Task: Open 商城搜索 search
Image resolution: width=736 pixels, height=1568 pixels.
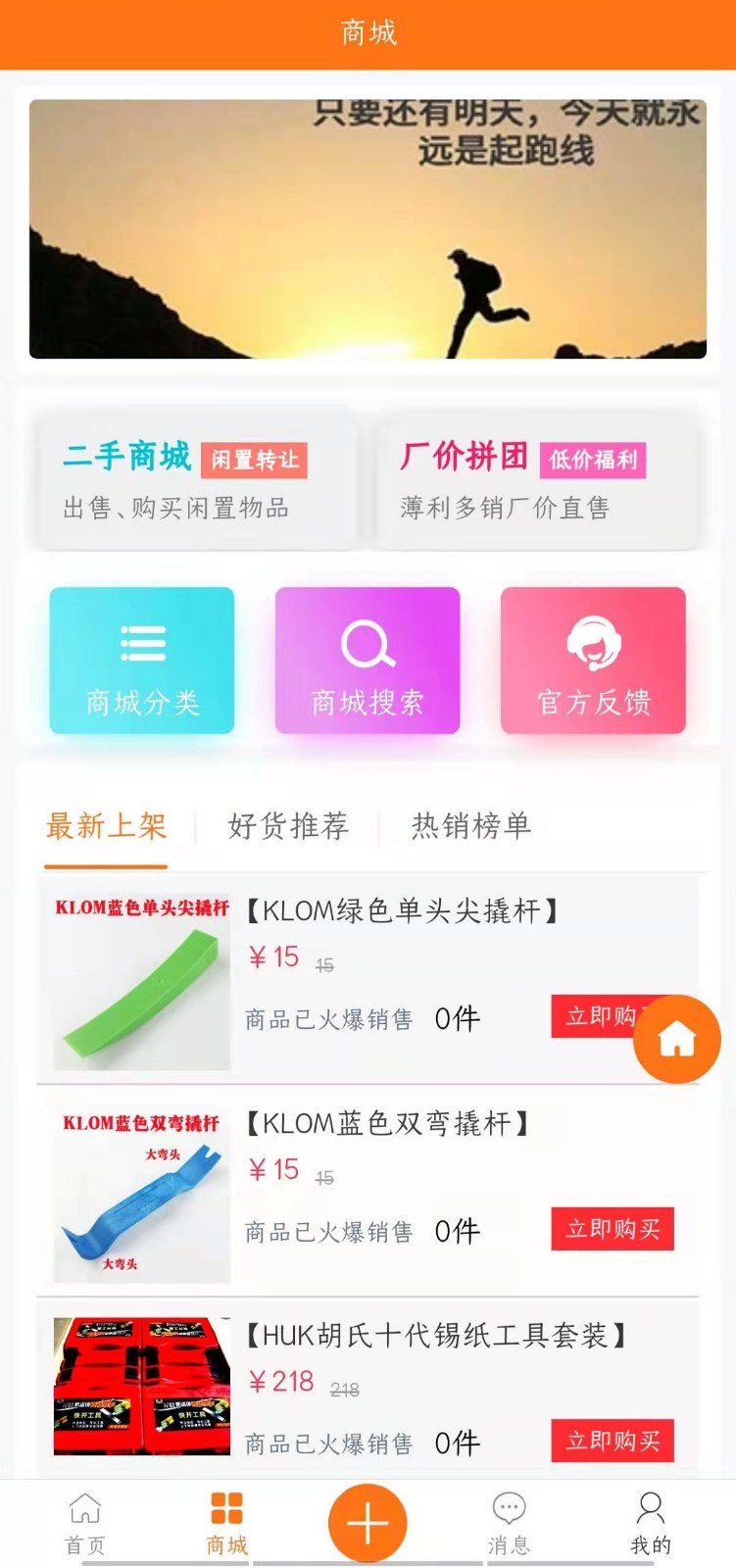Action: click(x=368, y=660)
